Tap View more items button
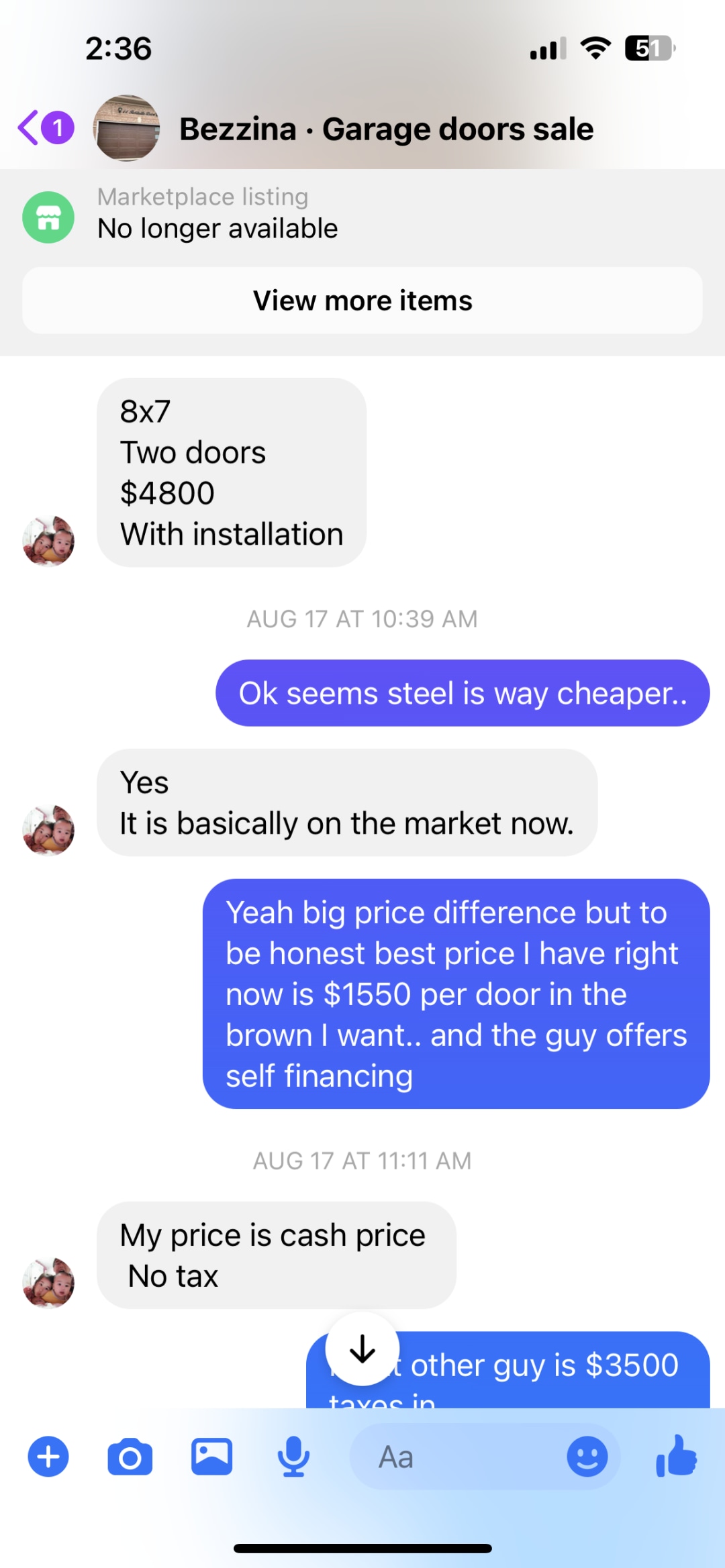This screenshot has width=725, height=1568. (x=362, y=301)
